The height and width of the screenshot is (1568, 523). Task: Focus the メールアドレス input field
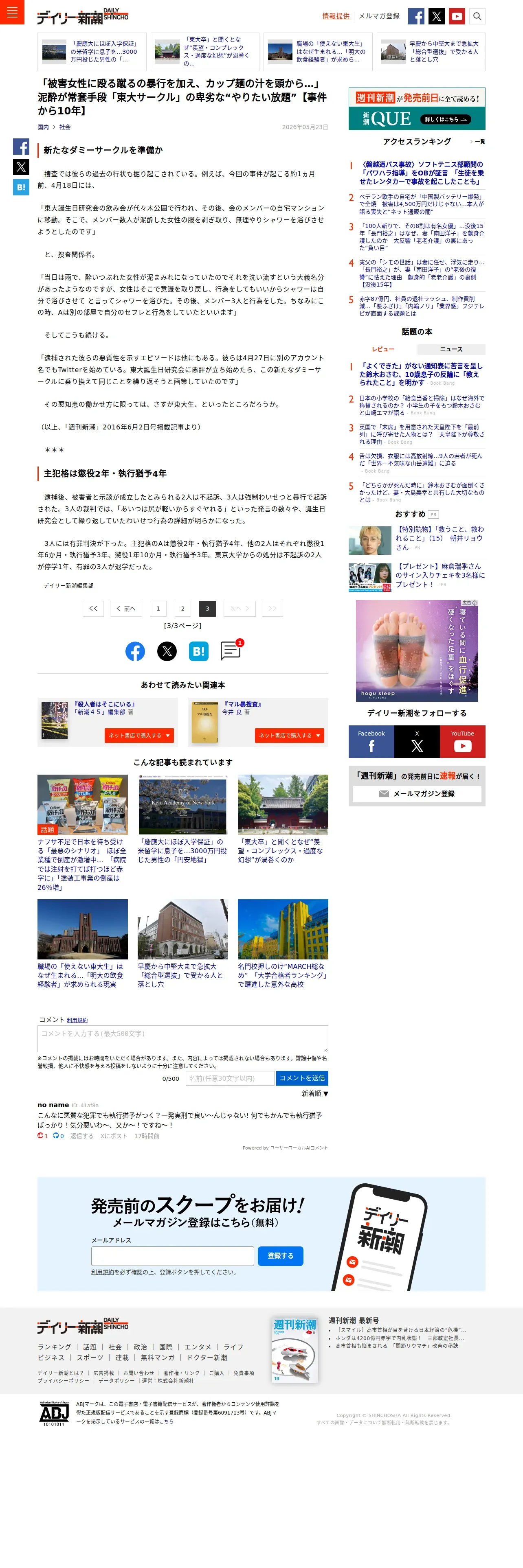point(172,1256)
